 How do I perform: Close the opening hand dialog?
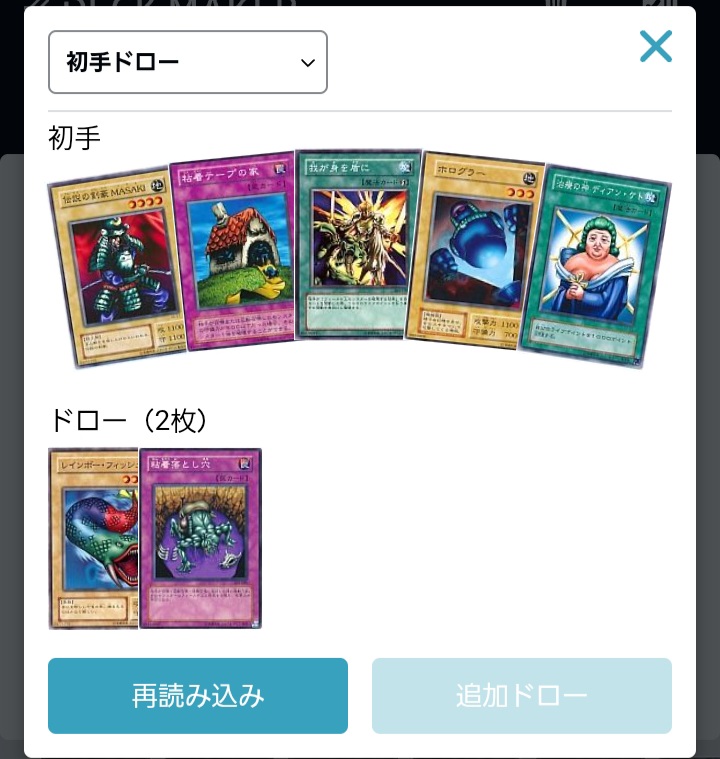656,46
